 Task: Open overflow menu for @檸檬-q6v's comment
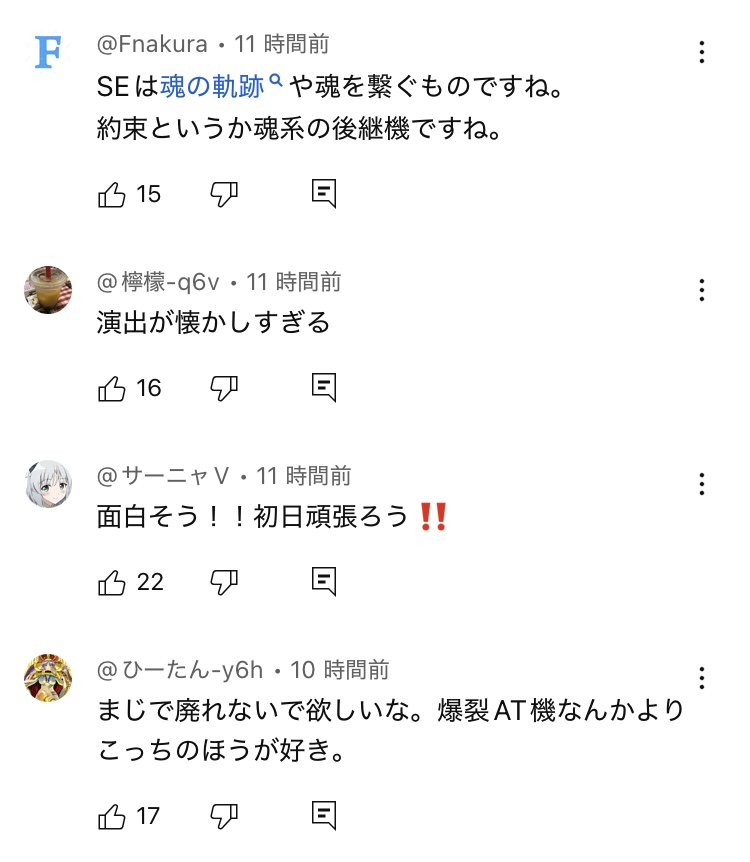pos(703,290)
